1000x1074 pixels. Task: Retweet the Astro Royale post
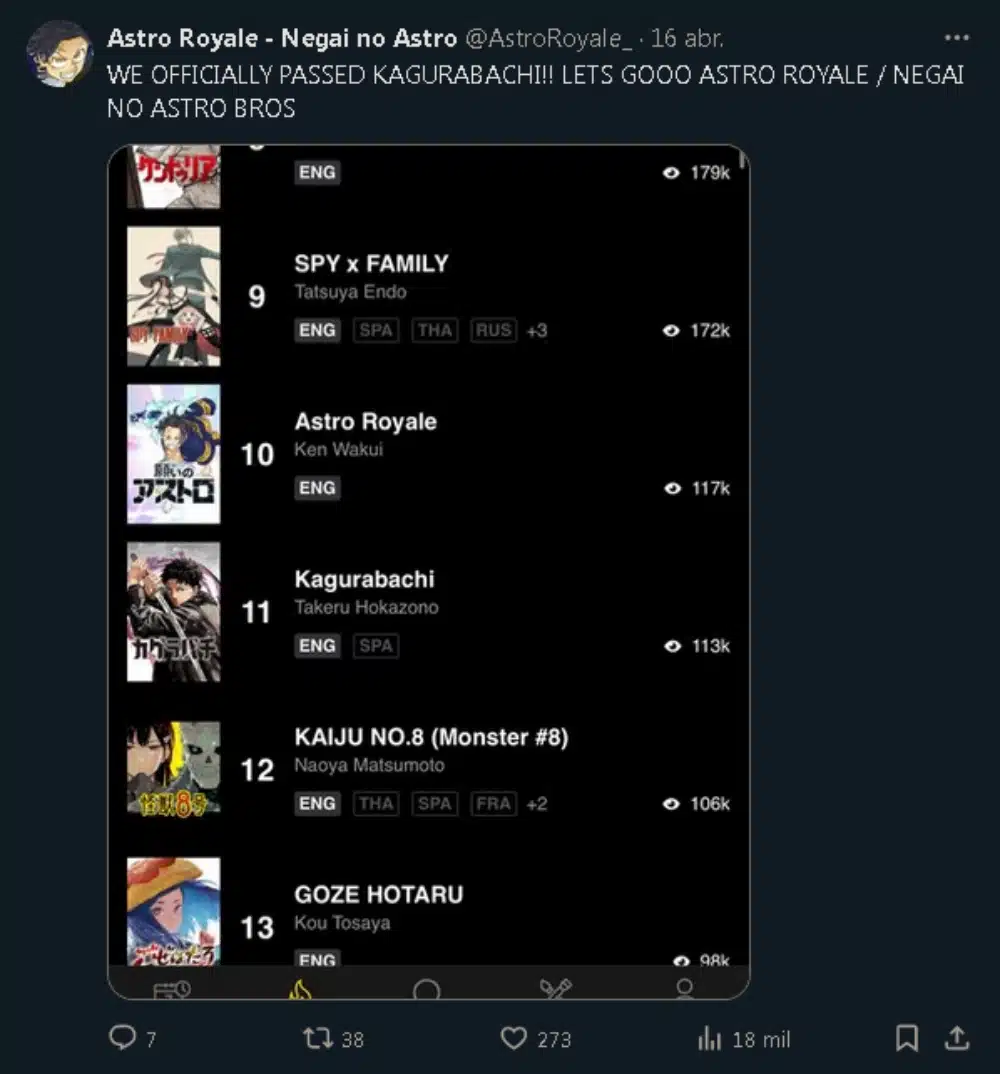click(x=319, y=1039)
